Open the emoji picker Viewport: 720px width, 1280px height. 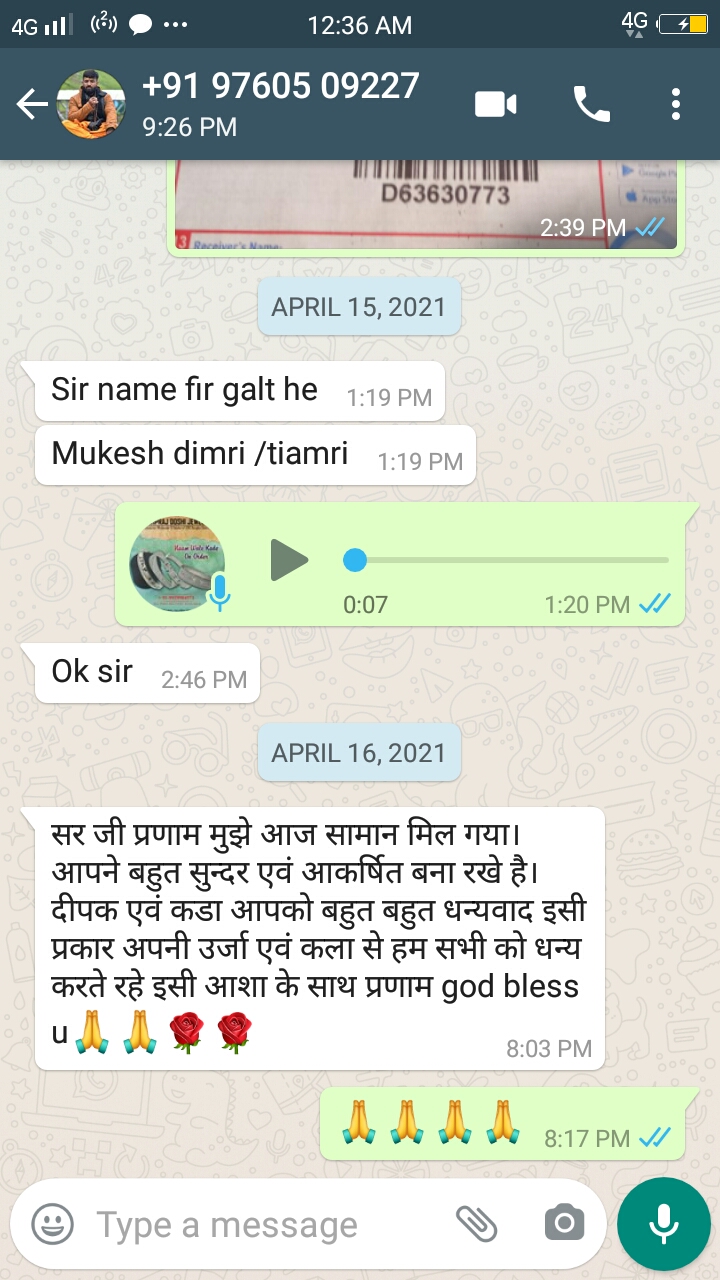[53, 1224]
